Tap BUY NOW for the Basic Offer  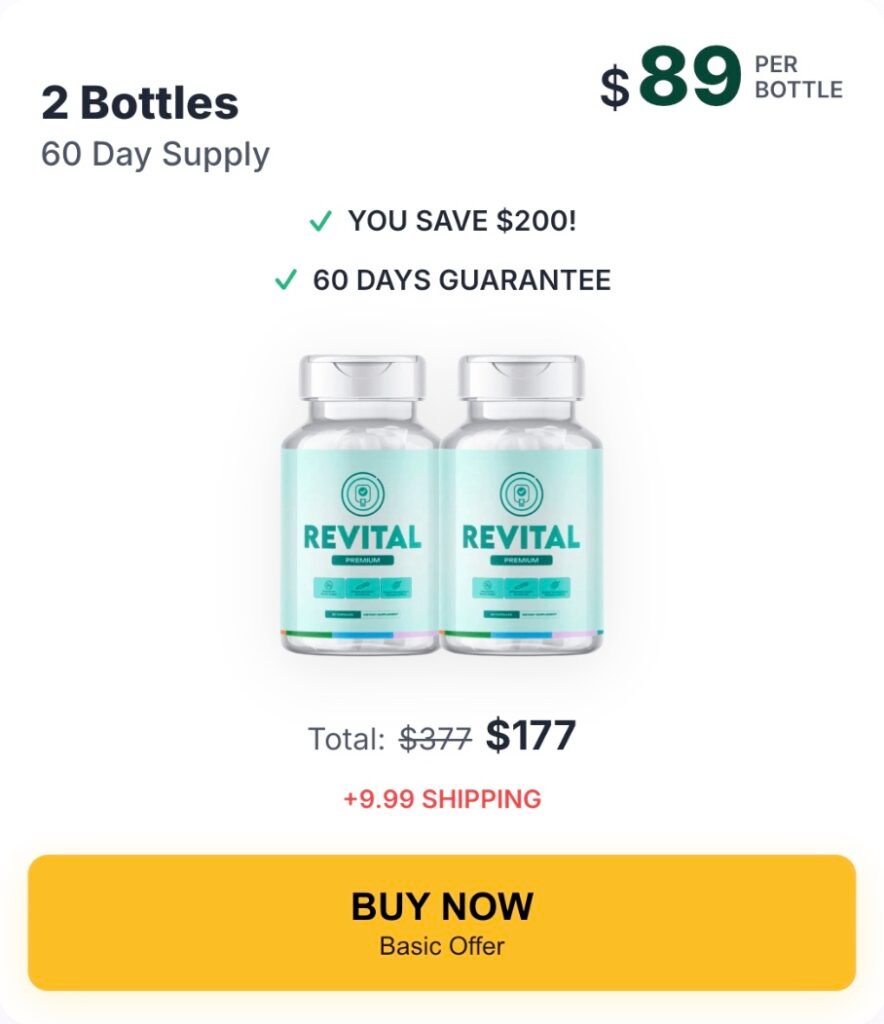(441, 921)
